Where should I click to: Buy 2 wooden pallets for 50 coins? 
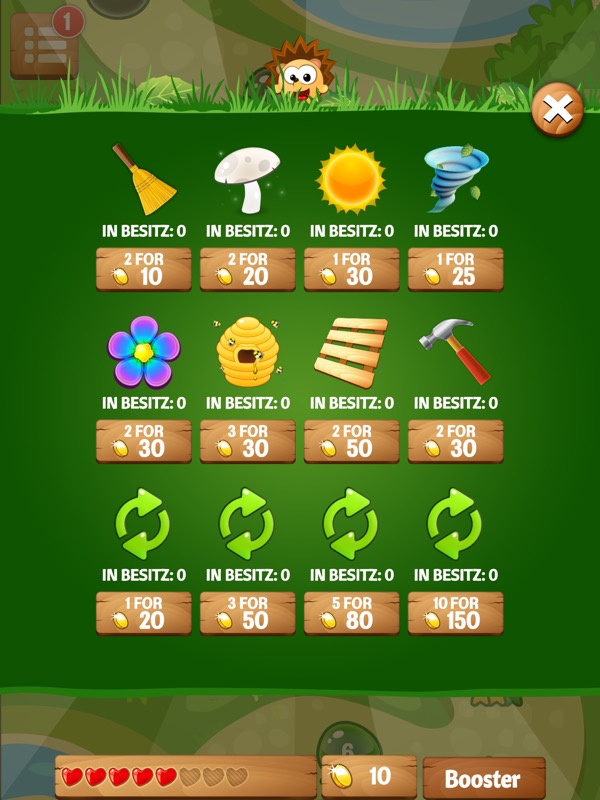click(352, 441)
